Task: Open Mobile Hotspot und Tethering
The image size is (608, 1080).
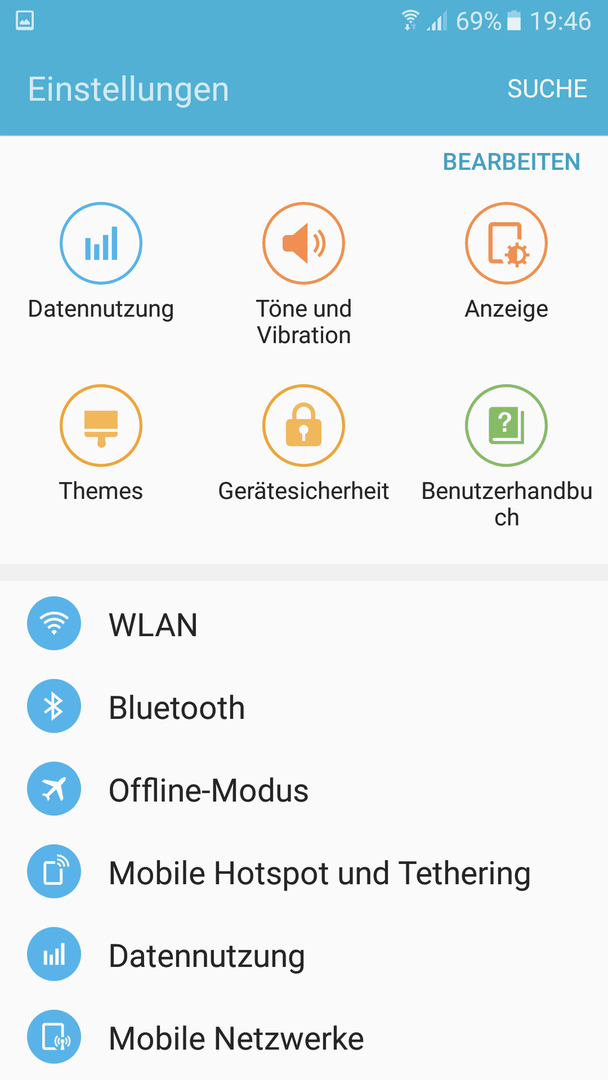Action: click(x=304, y=872)
